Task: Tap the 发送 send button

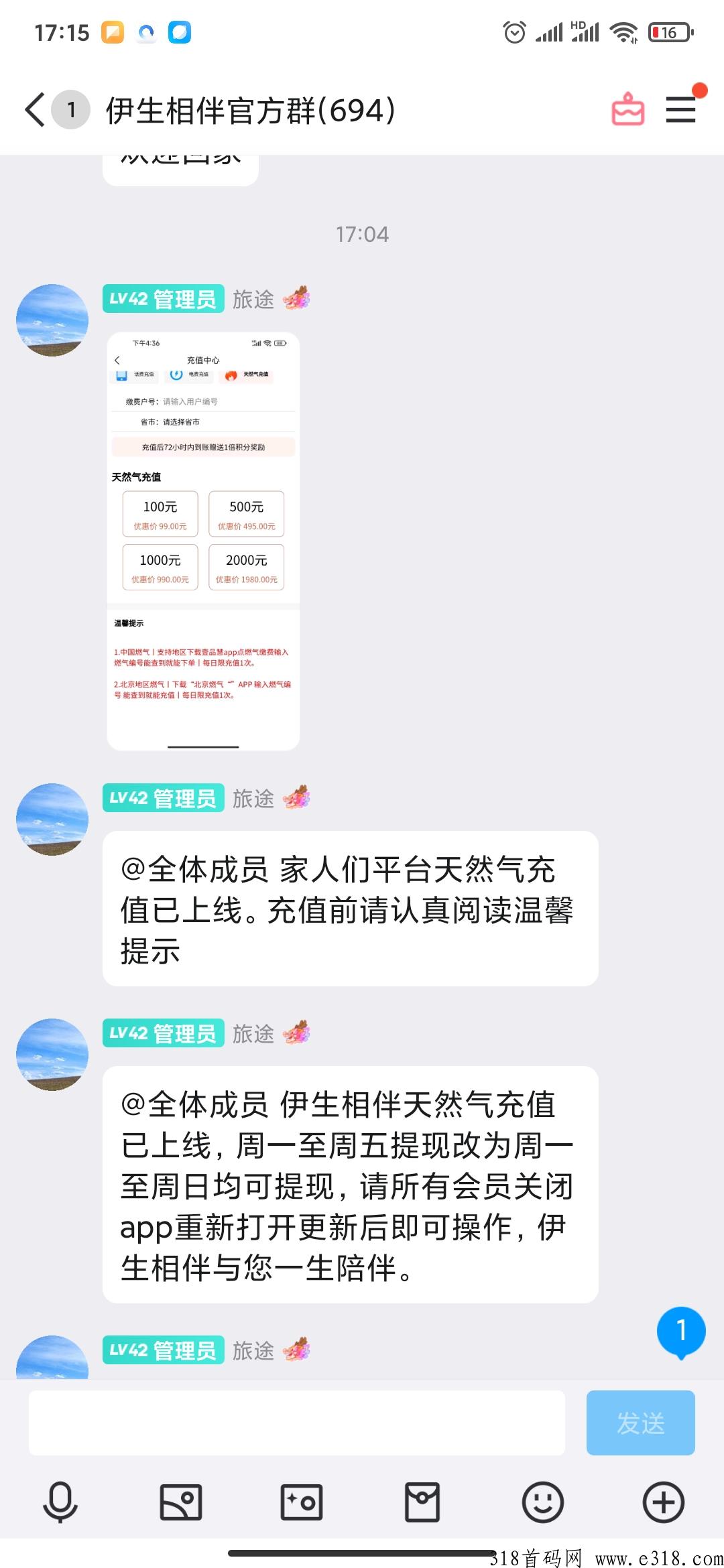Action: (x=640, y=1422)
